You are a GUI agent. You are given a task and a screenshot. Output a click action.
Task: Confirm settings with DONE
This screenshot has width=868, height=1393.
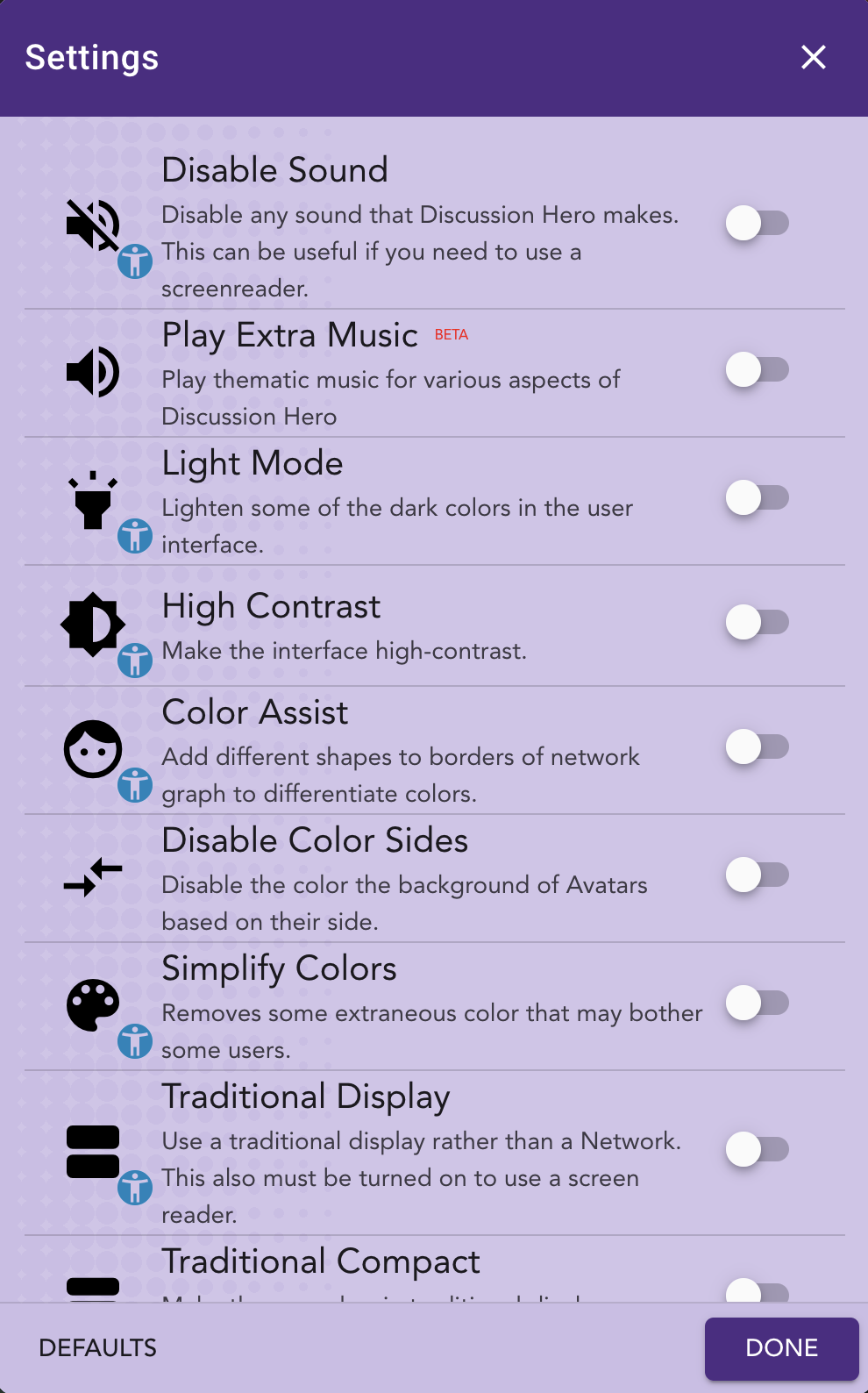coord(781,1348)
